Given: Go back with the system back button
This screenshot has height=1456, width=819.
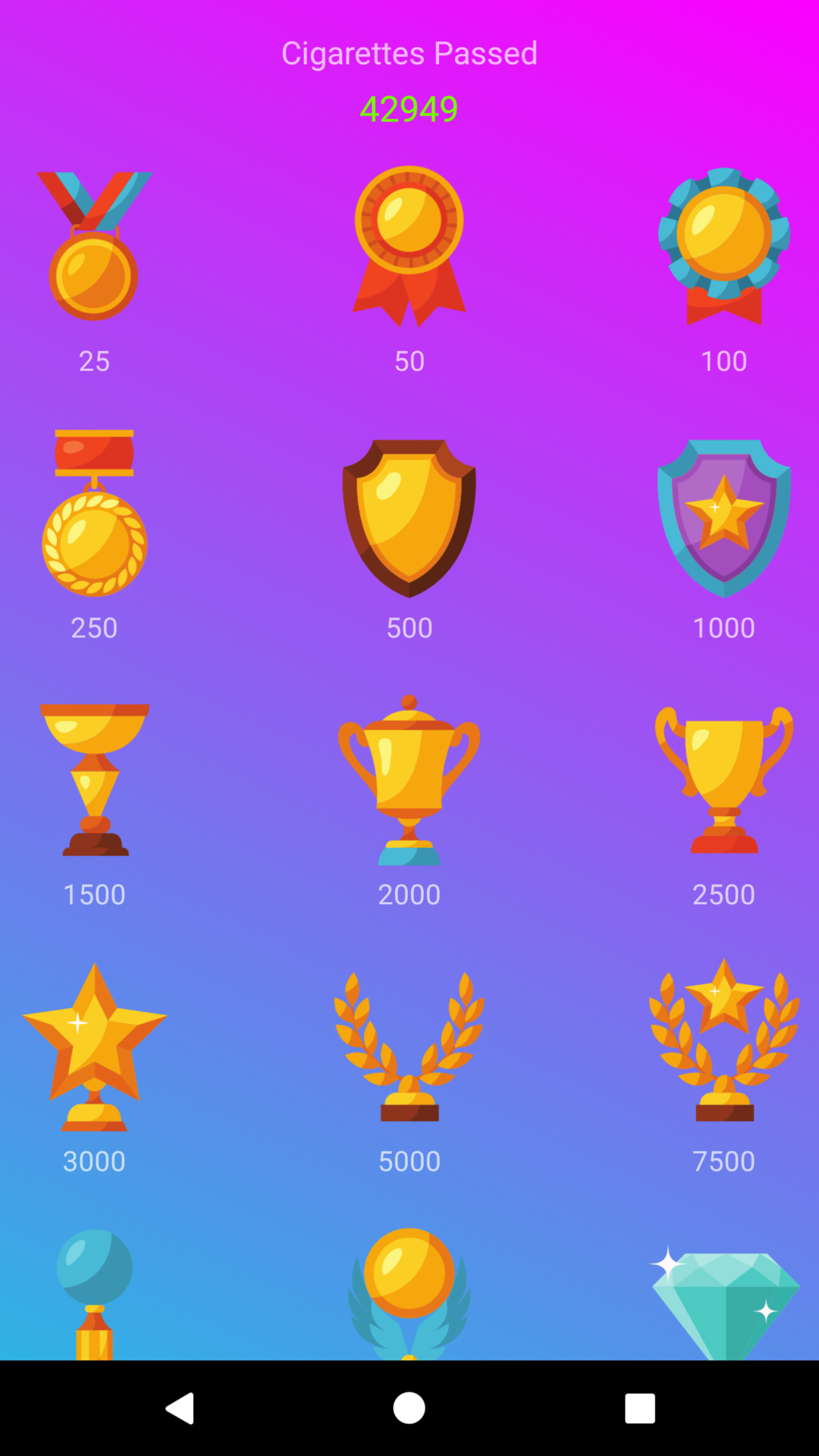Looking at the screenshot, I should (x=180, y=1408).
